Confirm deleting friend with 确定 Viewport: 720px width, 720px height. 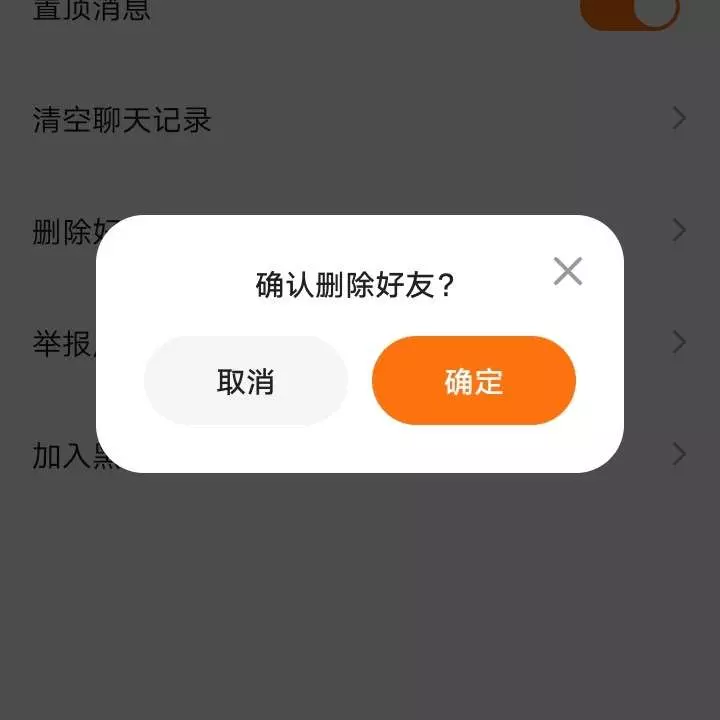point(473,381)
